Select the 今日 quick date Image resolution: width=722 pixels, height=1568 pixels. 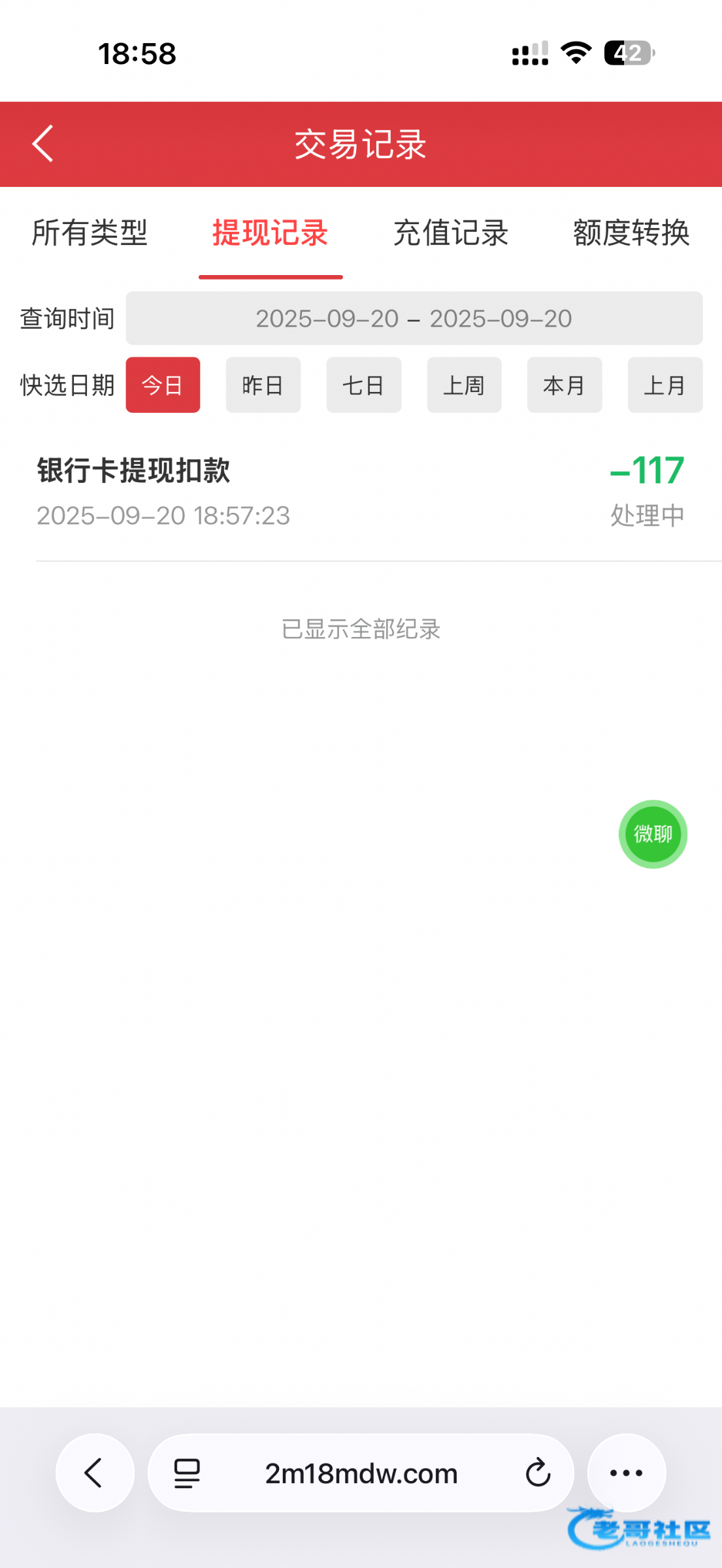(163, 385)
